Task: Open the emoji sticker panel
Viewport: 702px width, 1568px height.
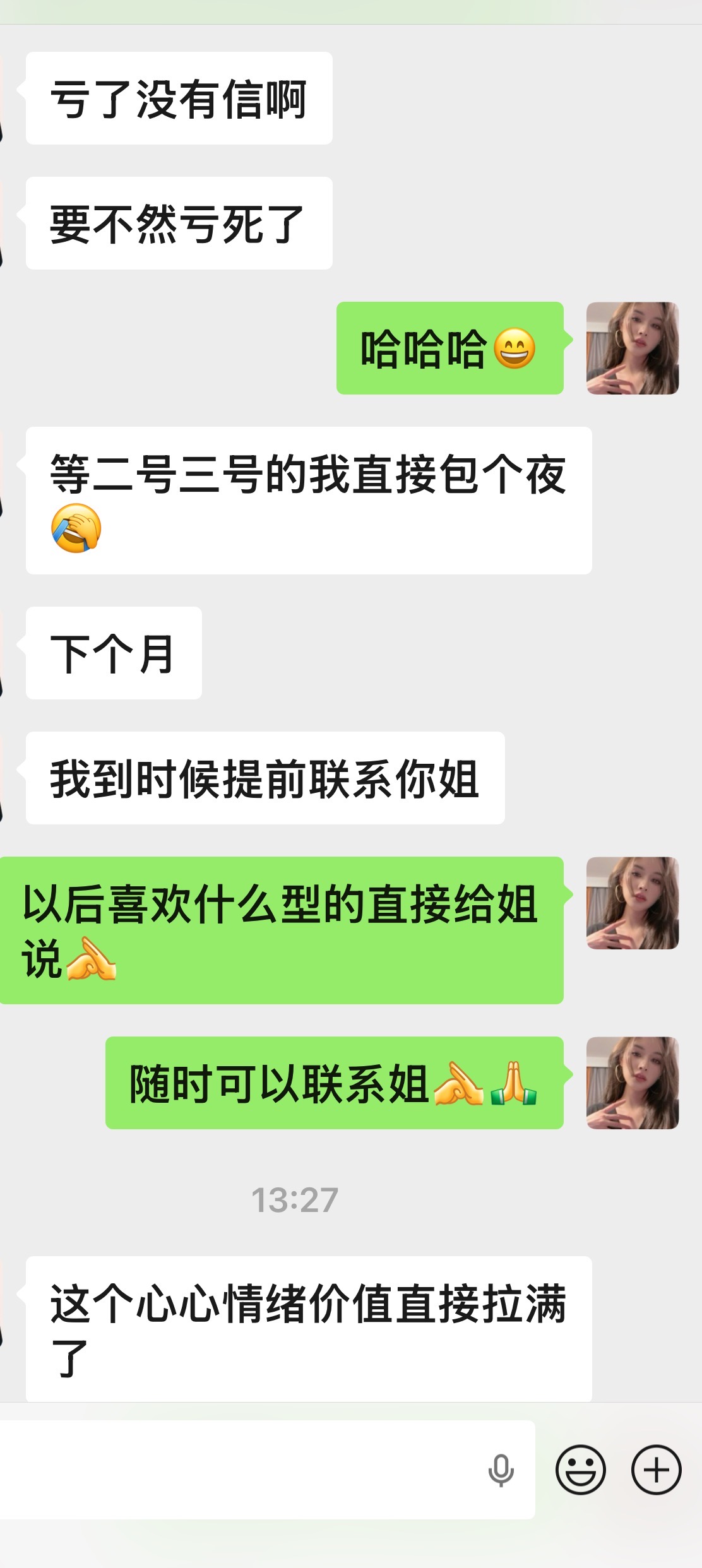Action: [580, 1470]
